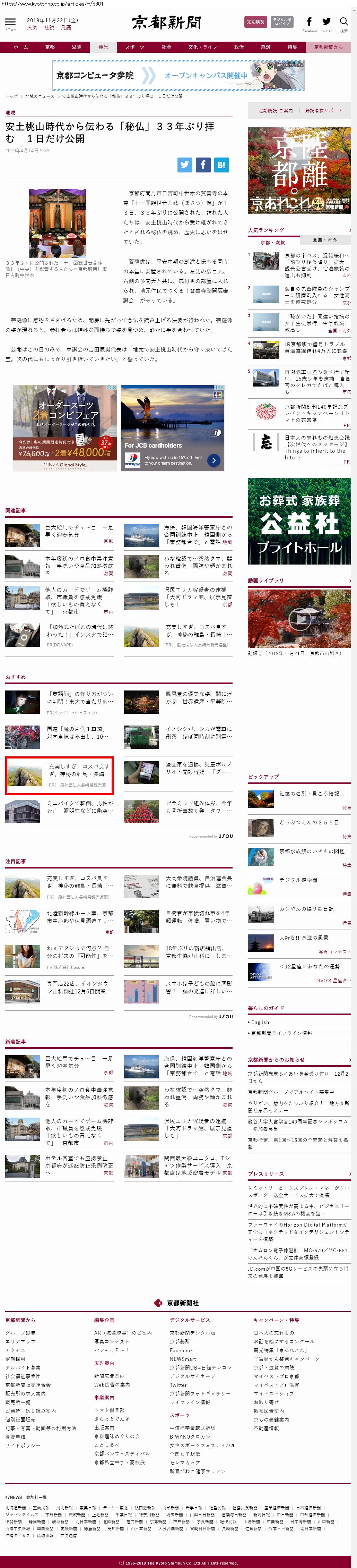
Task: Open the hamburger menu
Action: click(10, 22)
